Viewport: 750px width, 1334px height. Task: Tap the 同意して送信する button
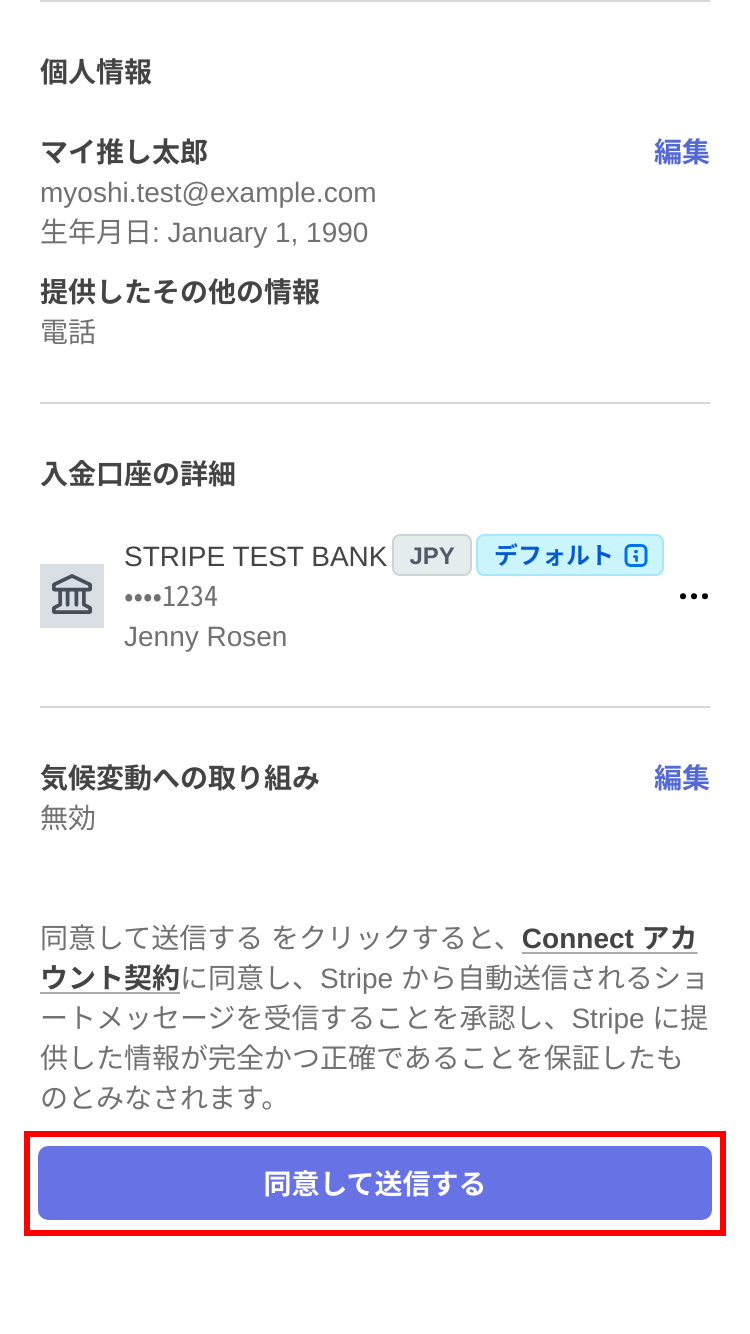click(x=375, y=1183)
